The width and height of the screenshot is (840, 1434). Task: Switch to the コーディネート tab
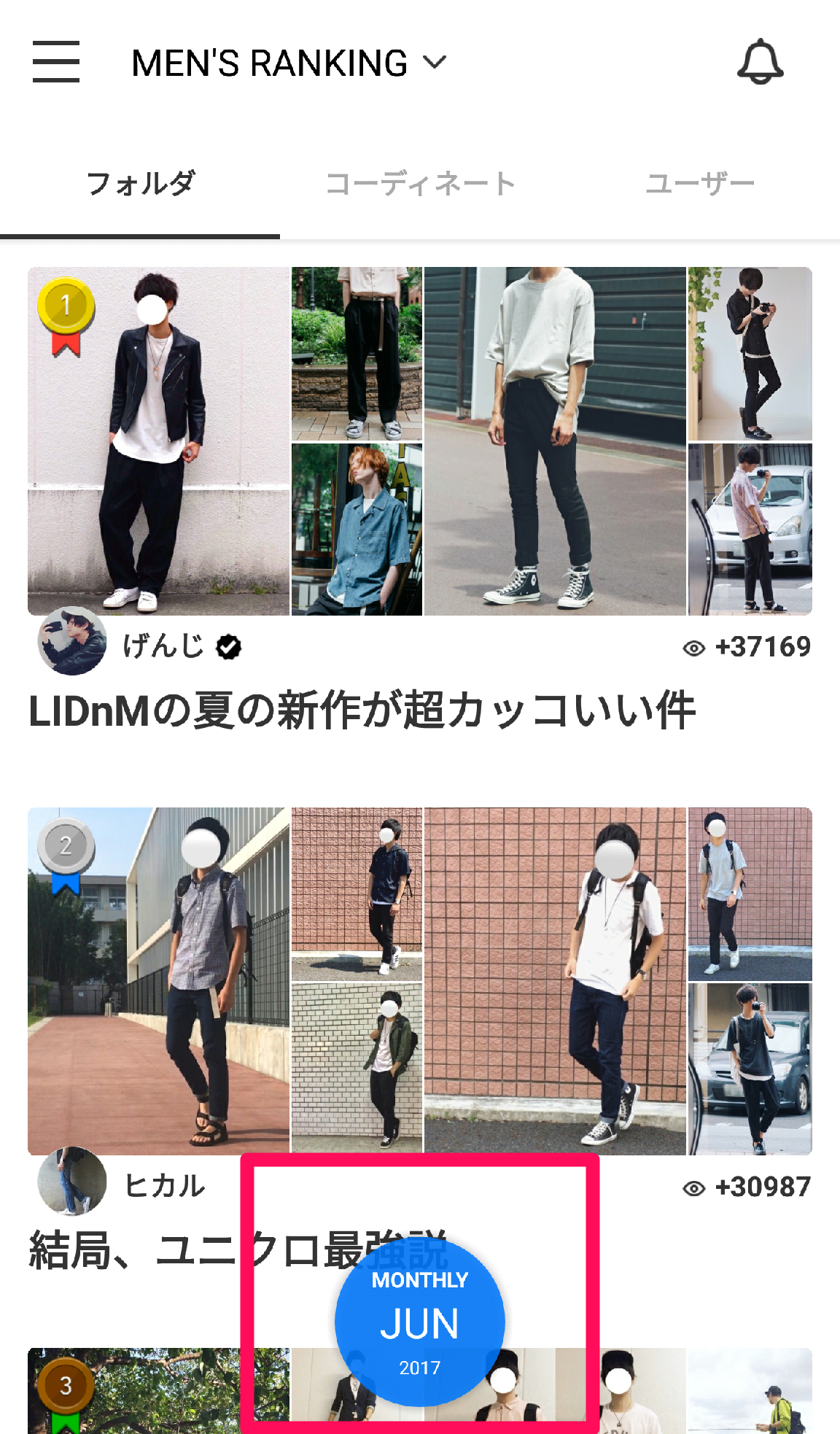tap(420, 184)
